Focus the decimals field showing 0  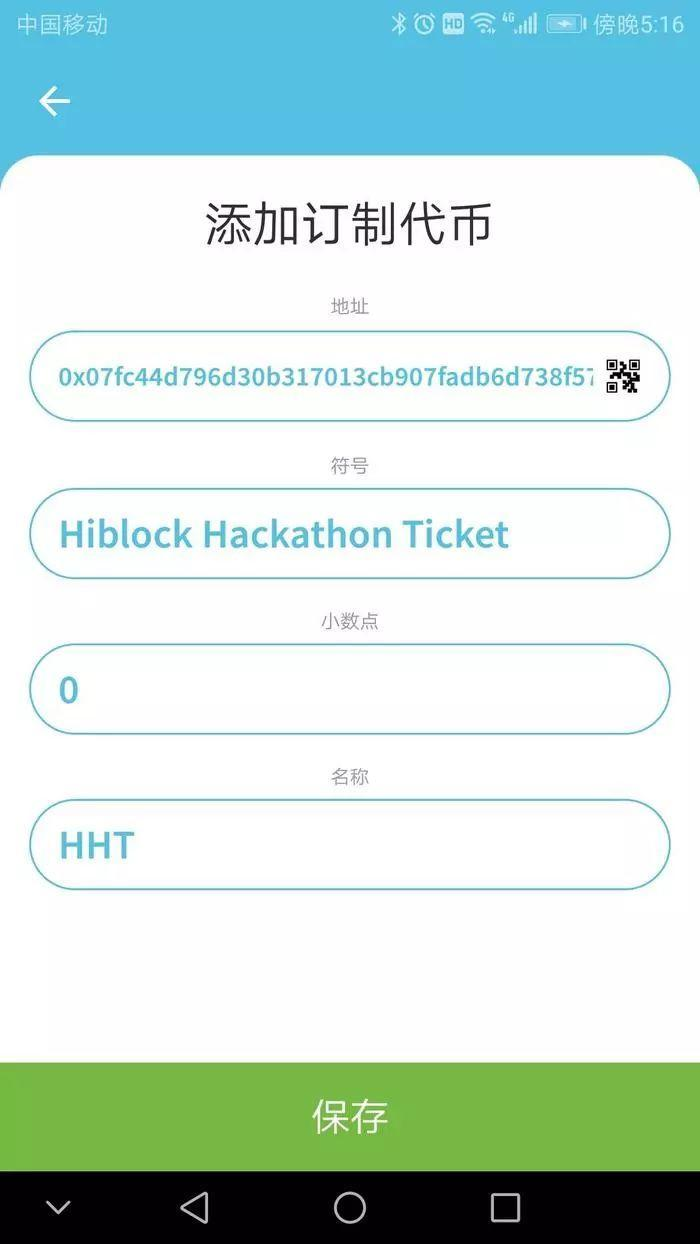click(x=349, y=690)
